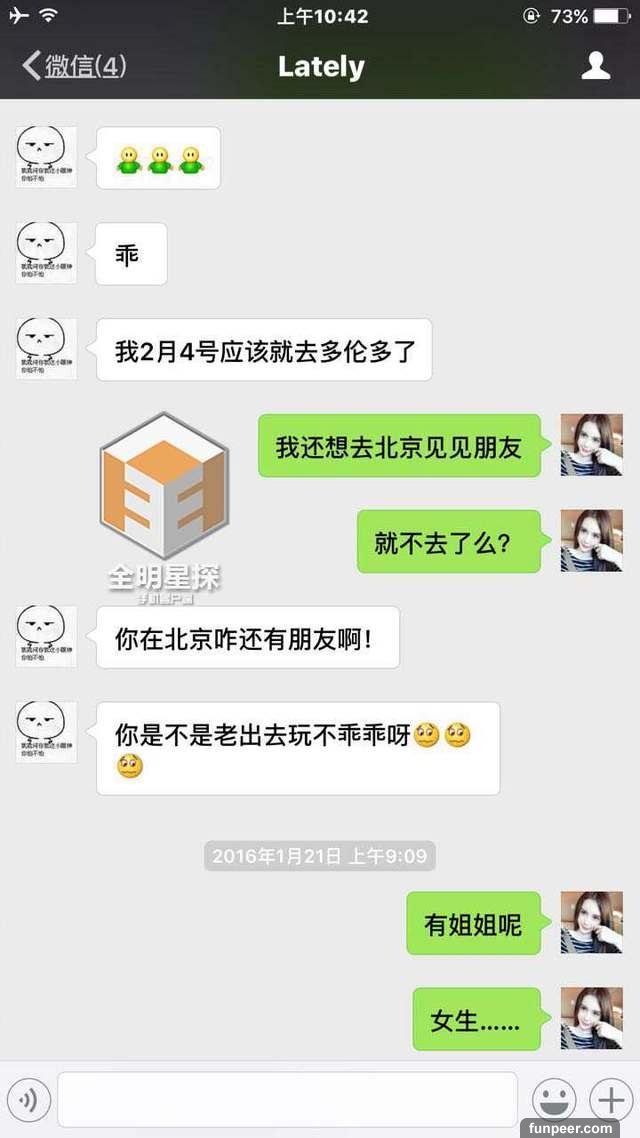This screenshot has height=1138, width=640.
Task: Open the emoji sticker panel
Action: tap(553, 1101)
